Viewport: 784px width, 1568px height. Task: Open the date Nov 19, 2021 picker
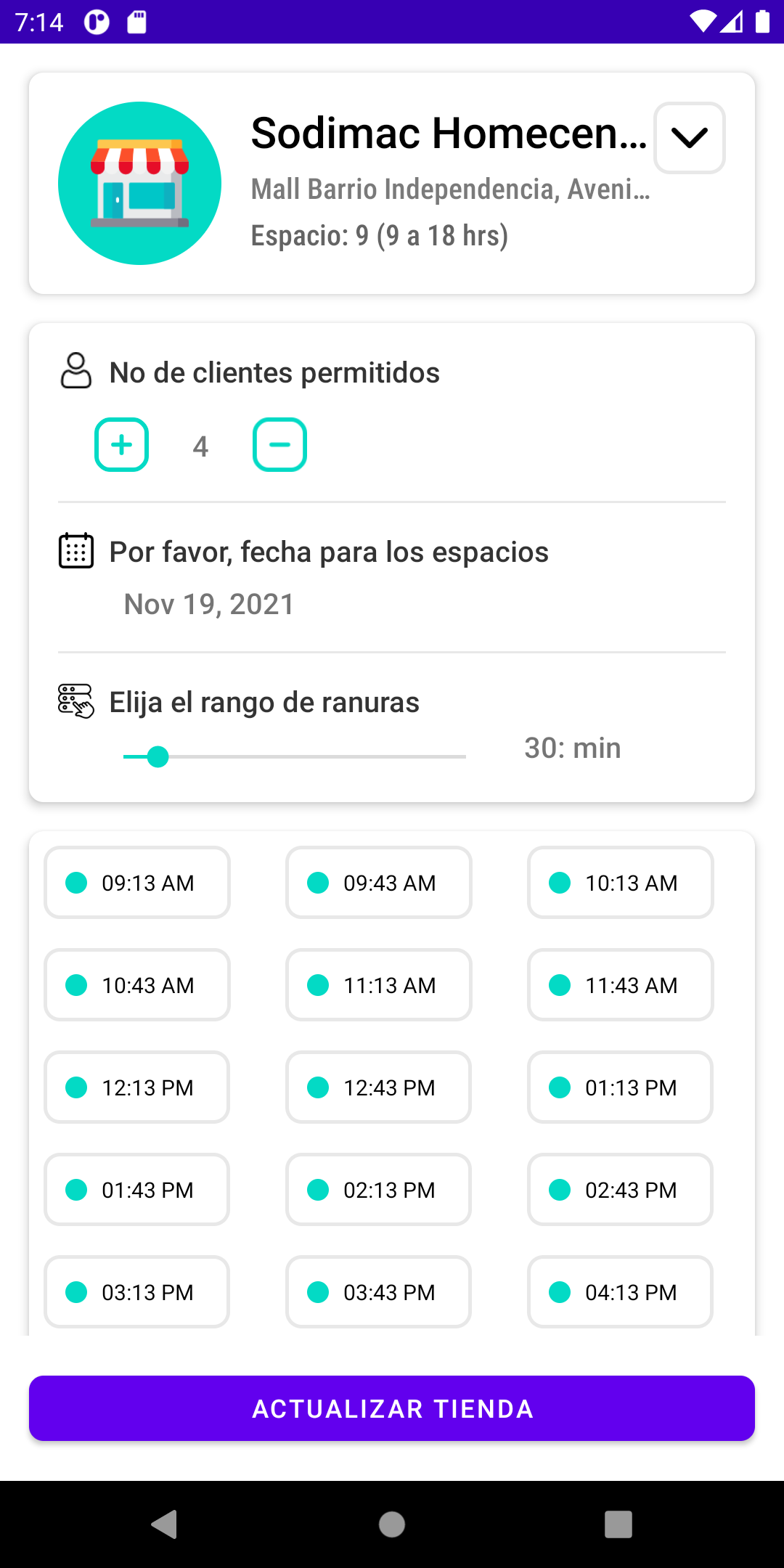(208, 603)
